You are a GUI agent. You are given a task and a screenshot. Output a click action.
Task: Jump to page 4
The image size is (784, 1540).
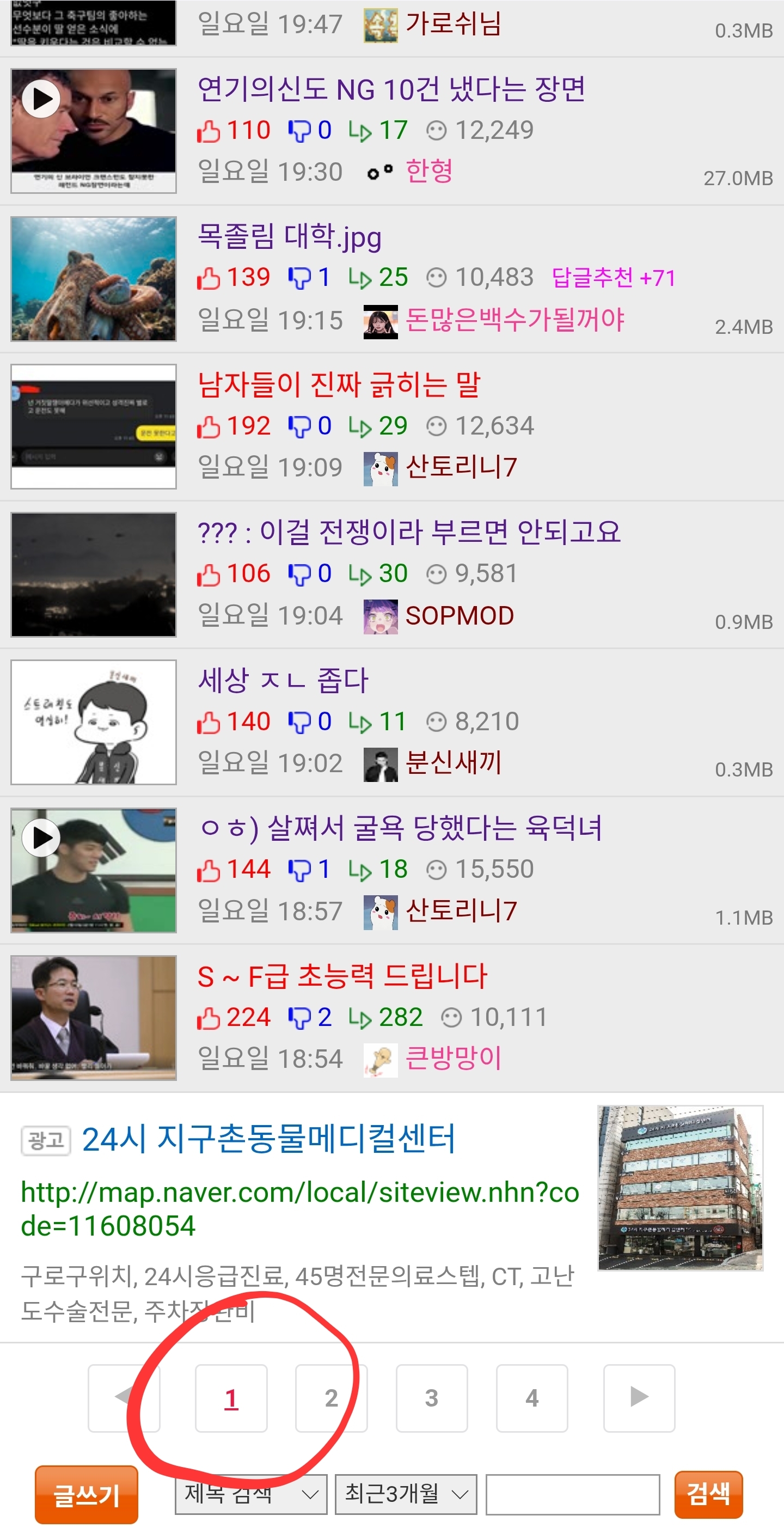(x=532, y=1398)
